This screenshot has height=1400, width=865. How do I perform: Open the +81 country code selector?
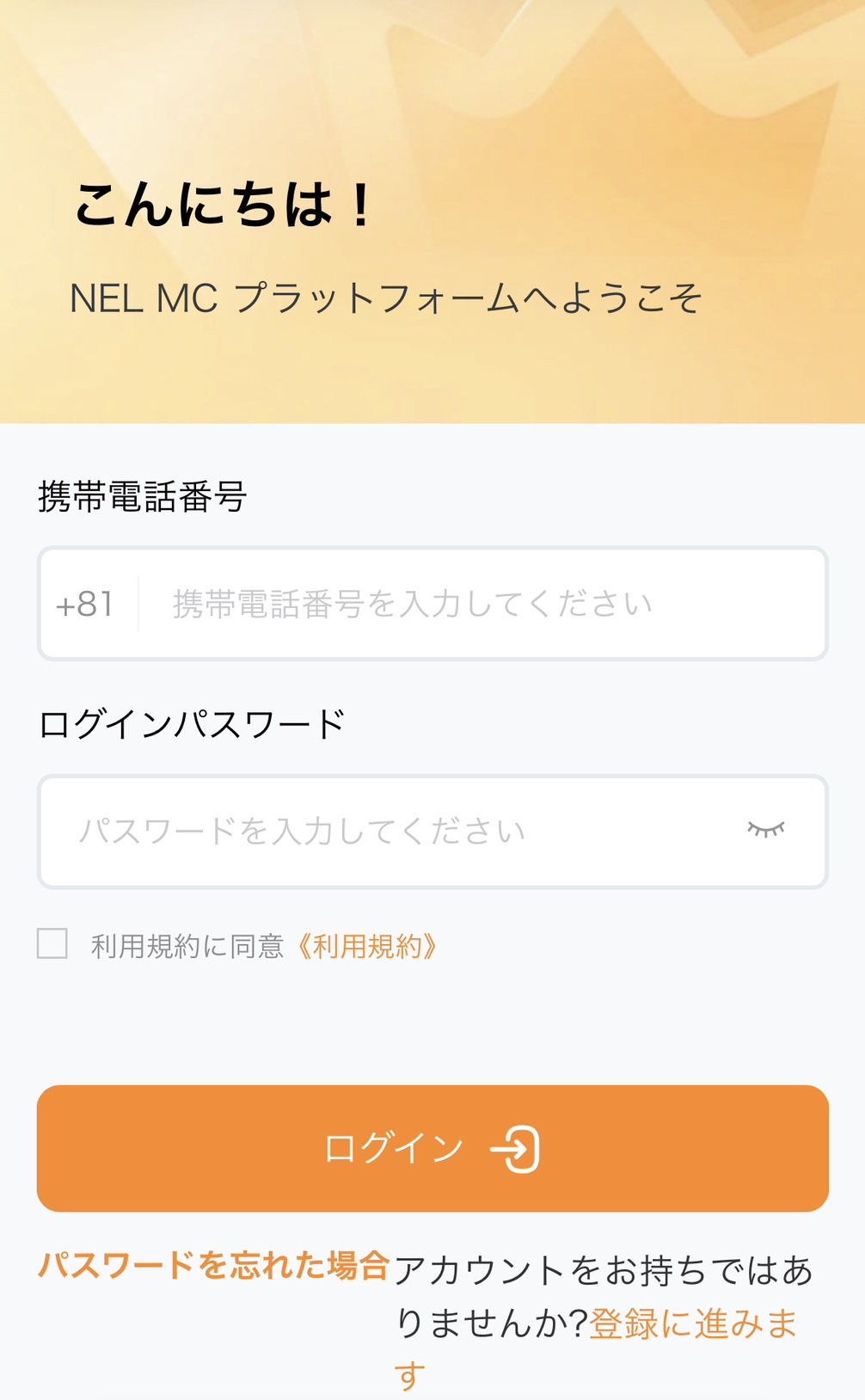85,604
